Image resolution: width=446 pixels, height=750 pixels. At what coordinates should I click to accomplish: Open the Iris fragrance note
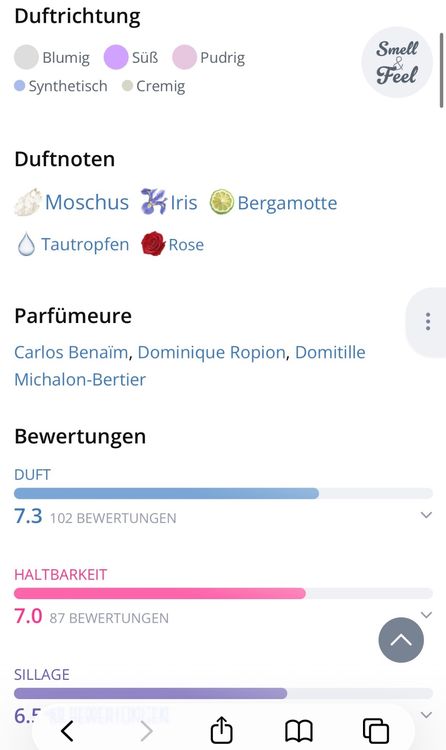pos(169,202)
